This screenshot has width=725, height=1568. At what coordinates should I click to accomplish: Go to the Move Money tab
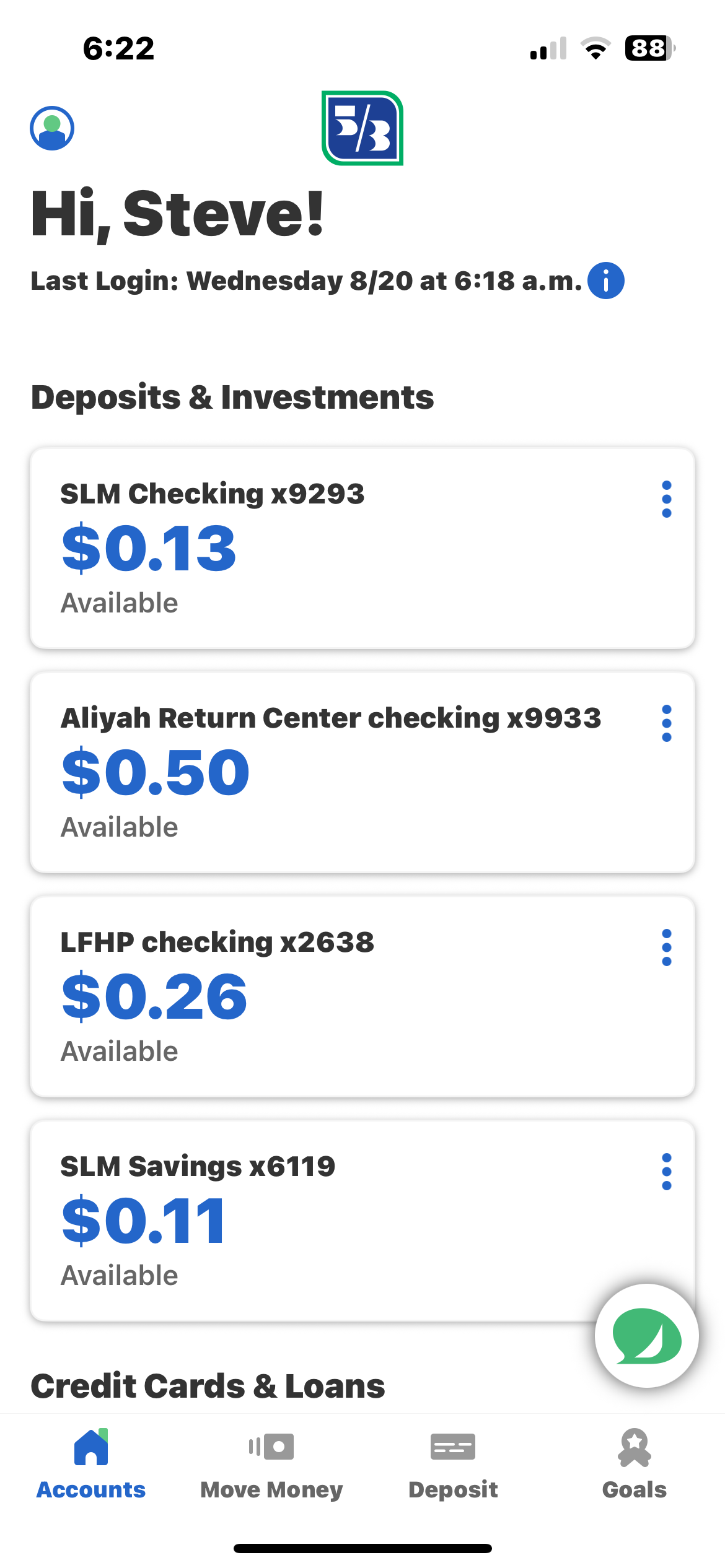[x=271, y=1463]
